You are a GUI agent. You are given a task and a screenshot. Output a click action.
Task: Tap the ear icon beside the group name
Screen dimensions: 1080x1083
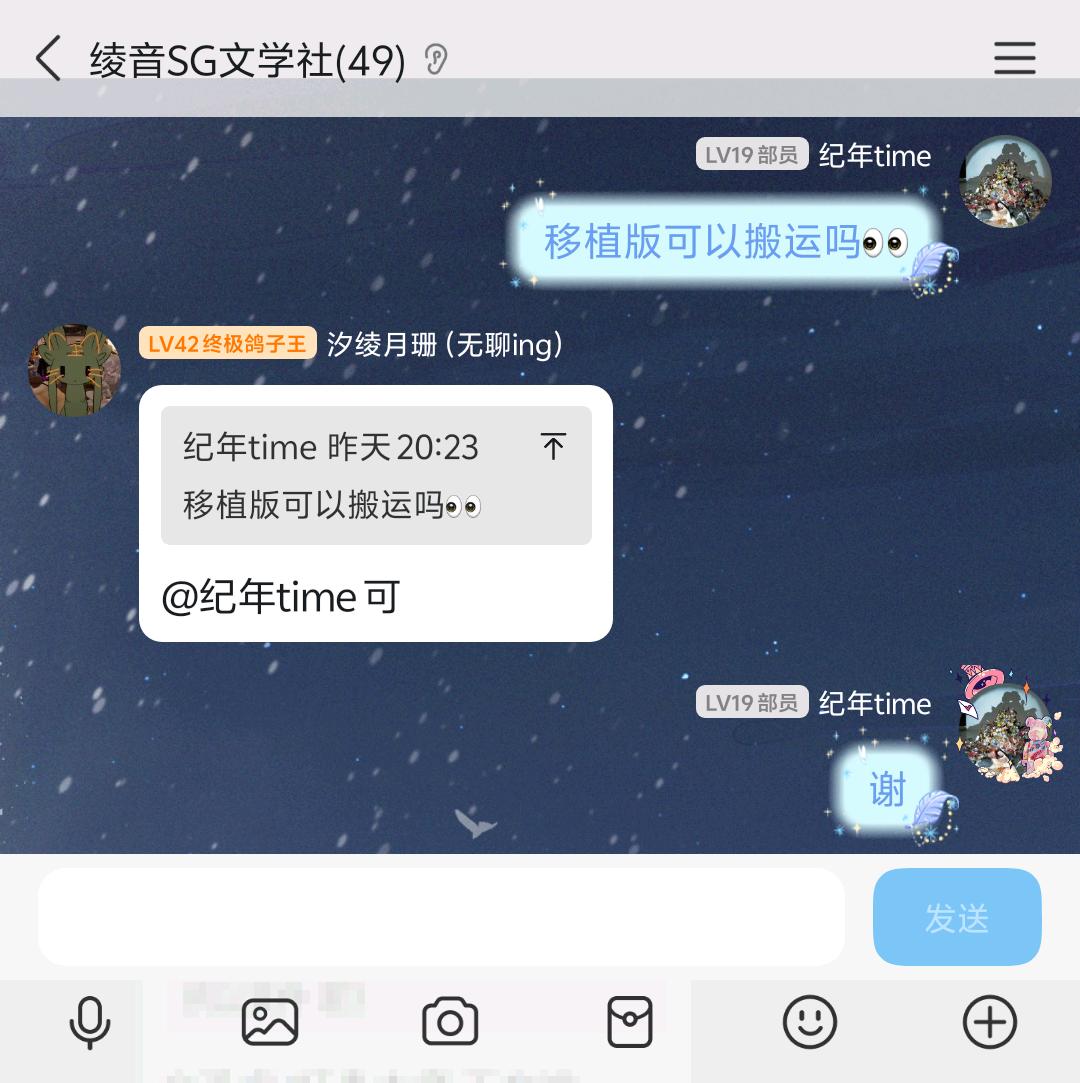pyautogui.click(x=435, y=60)
